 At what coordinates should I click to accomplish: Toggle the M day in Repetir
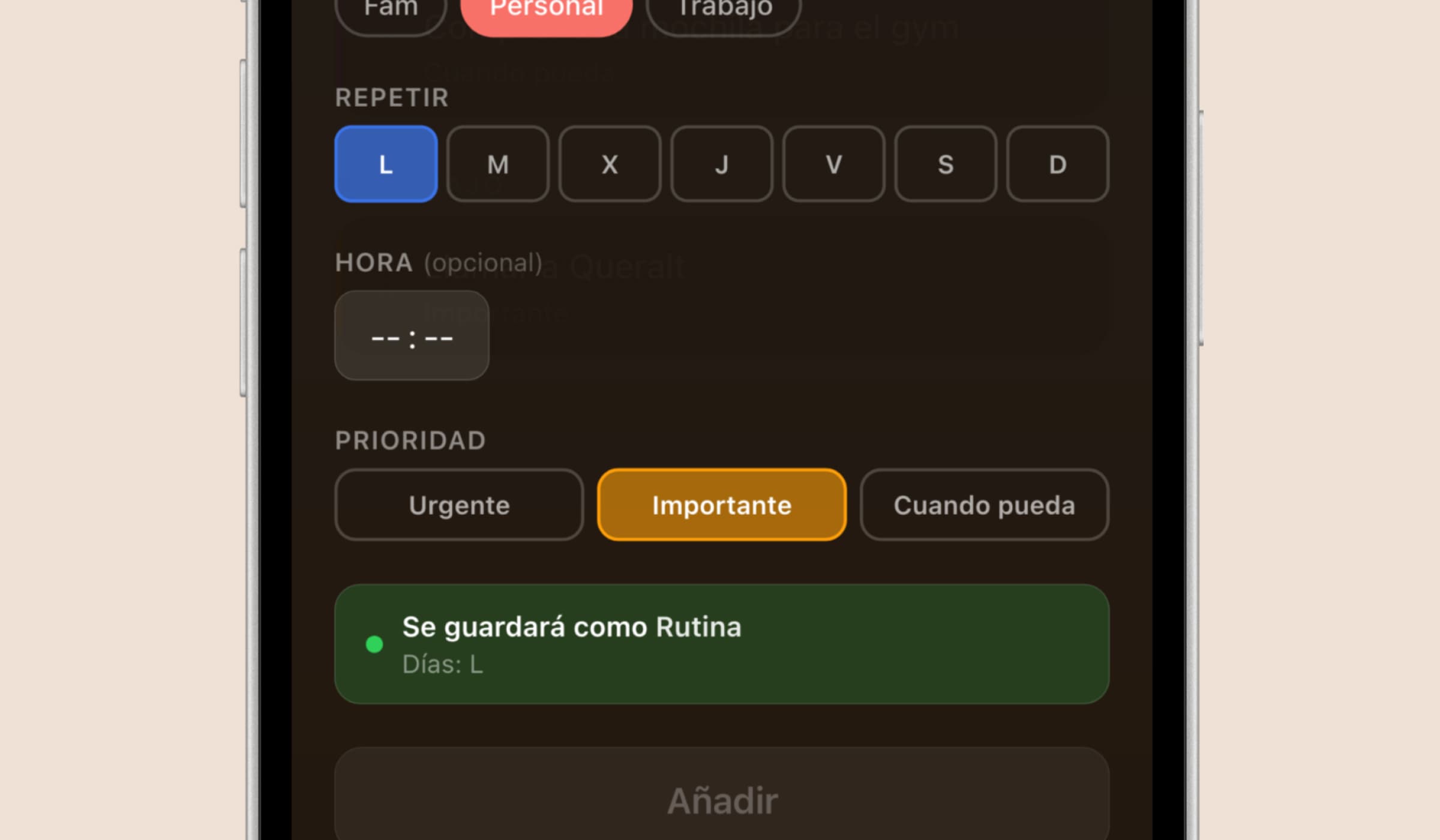tap(498, 164)
